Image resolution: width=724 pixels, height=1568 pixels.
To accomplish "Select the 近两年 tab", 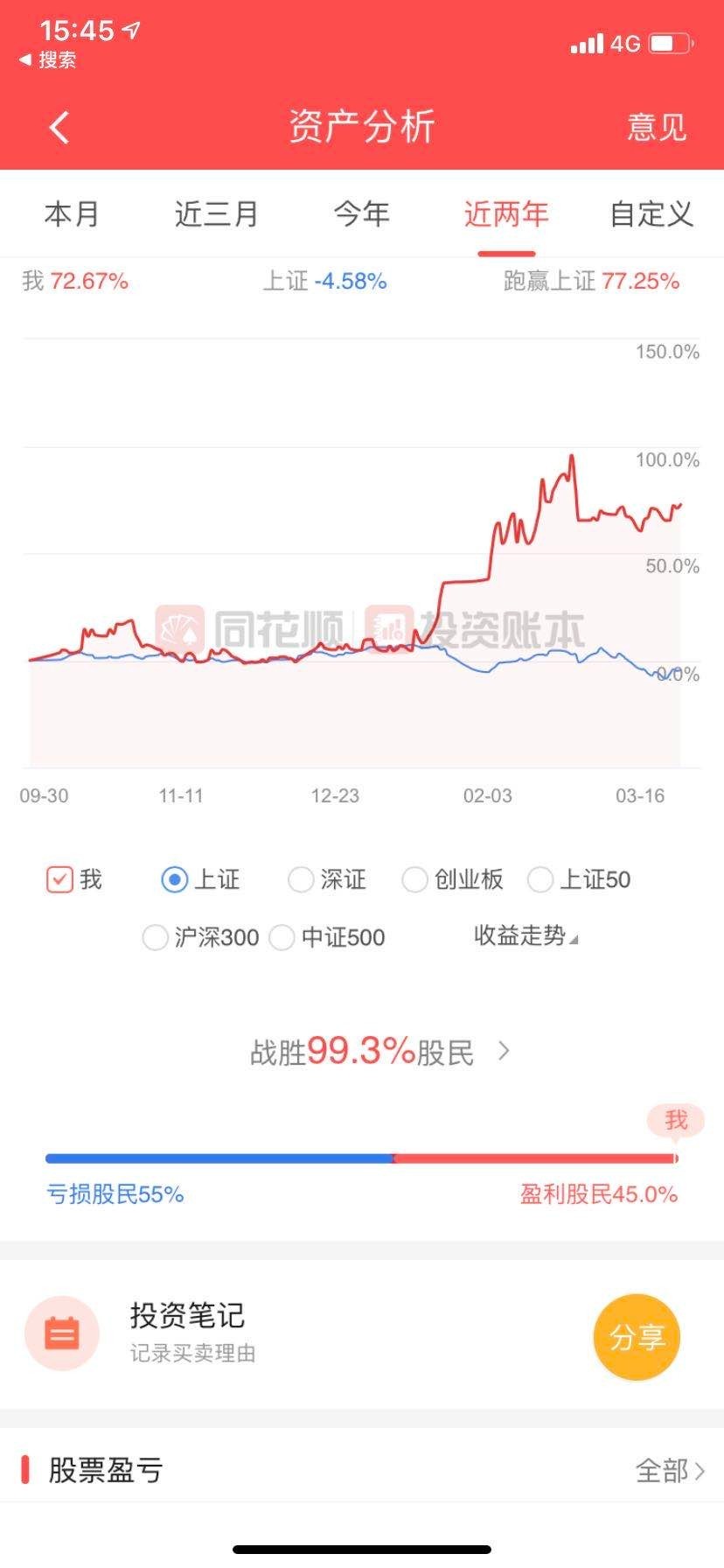I will (x=506, y=214).
